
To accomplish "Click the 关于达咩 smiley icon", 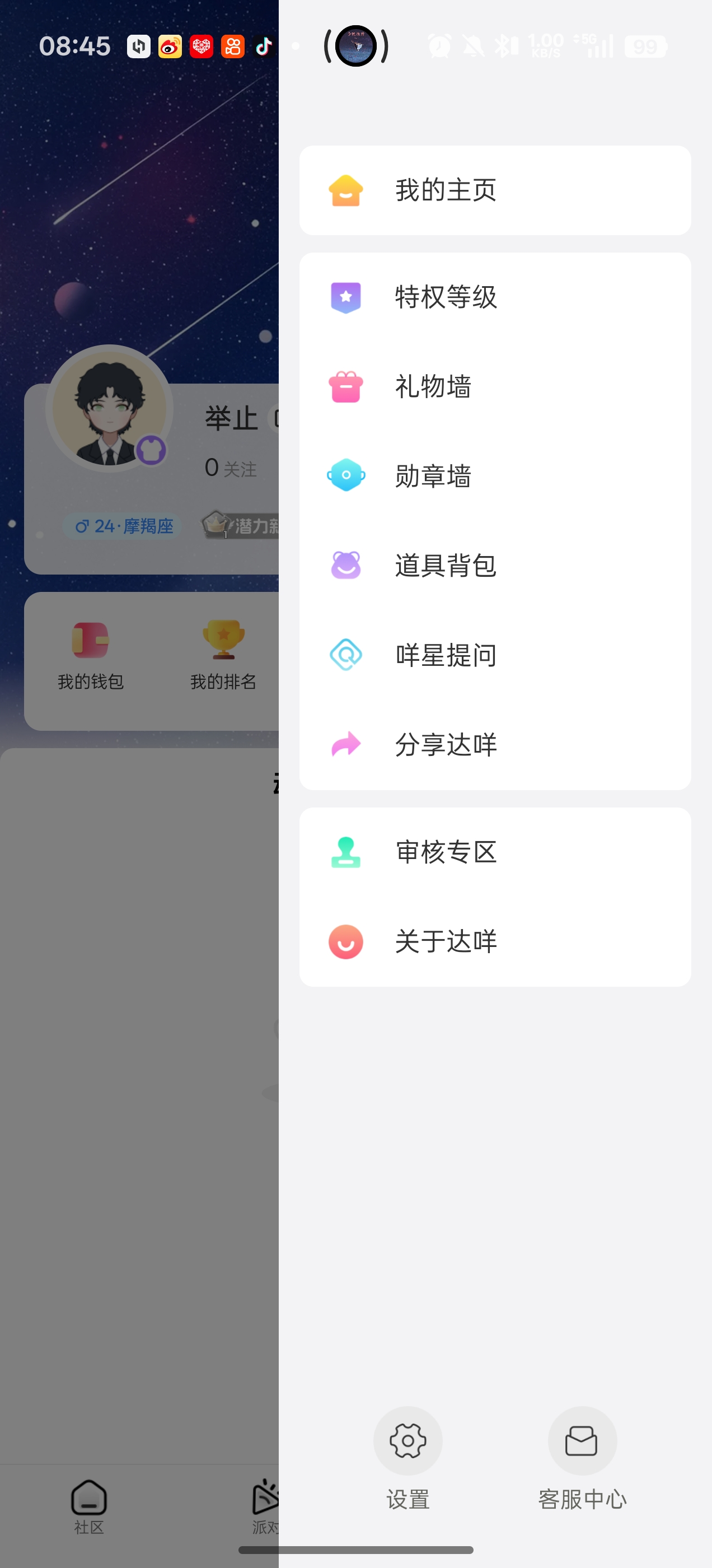I will pyautogui.click(x=346, y=941).
